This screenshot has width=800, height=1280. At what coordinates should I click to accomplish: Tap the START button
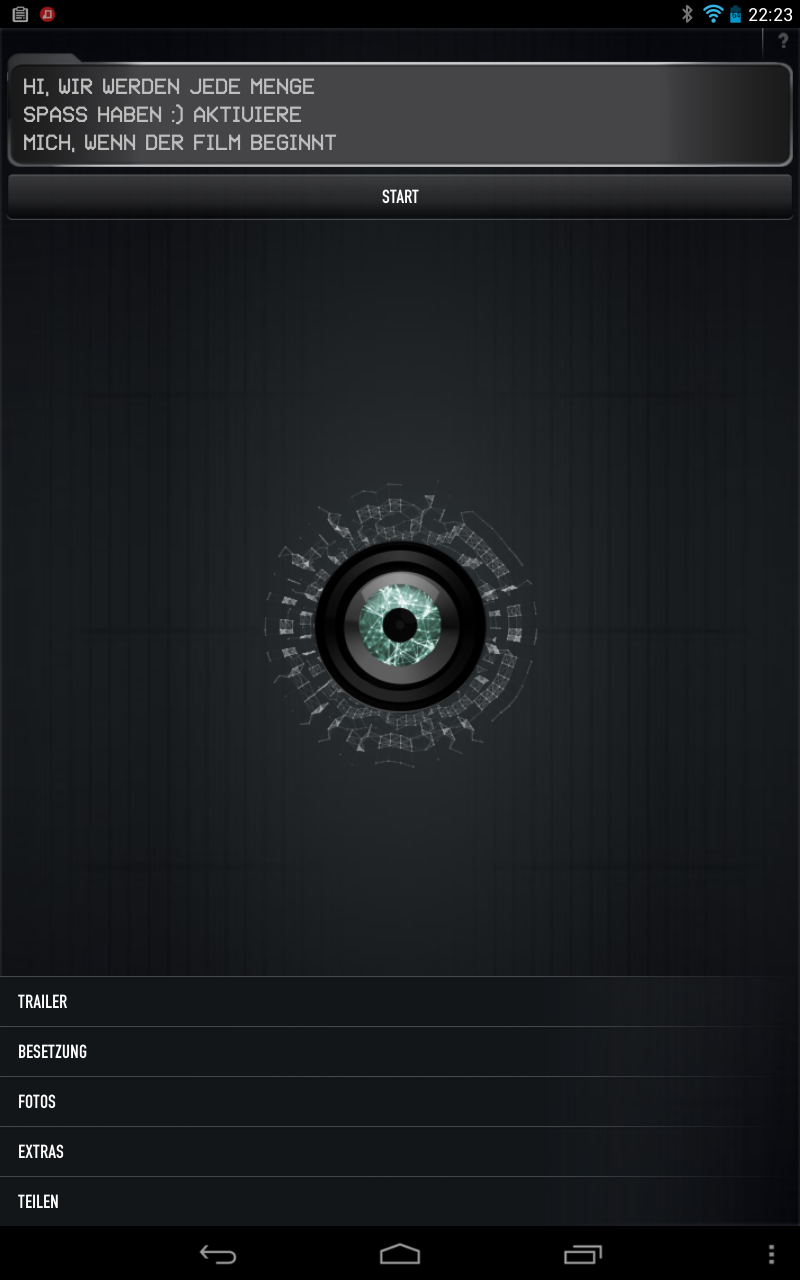pos(400,197)
